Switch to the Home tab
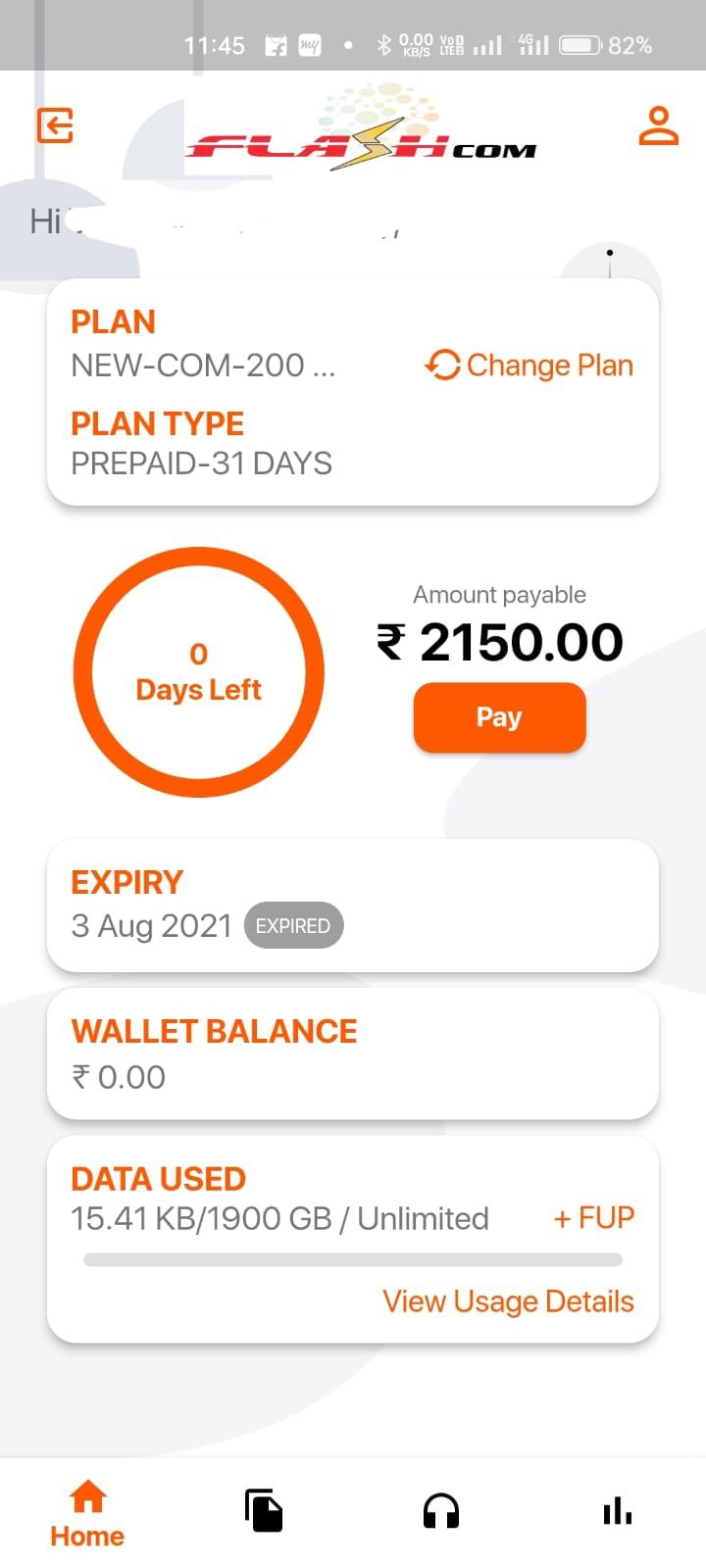 tap(87, 1514)
